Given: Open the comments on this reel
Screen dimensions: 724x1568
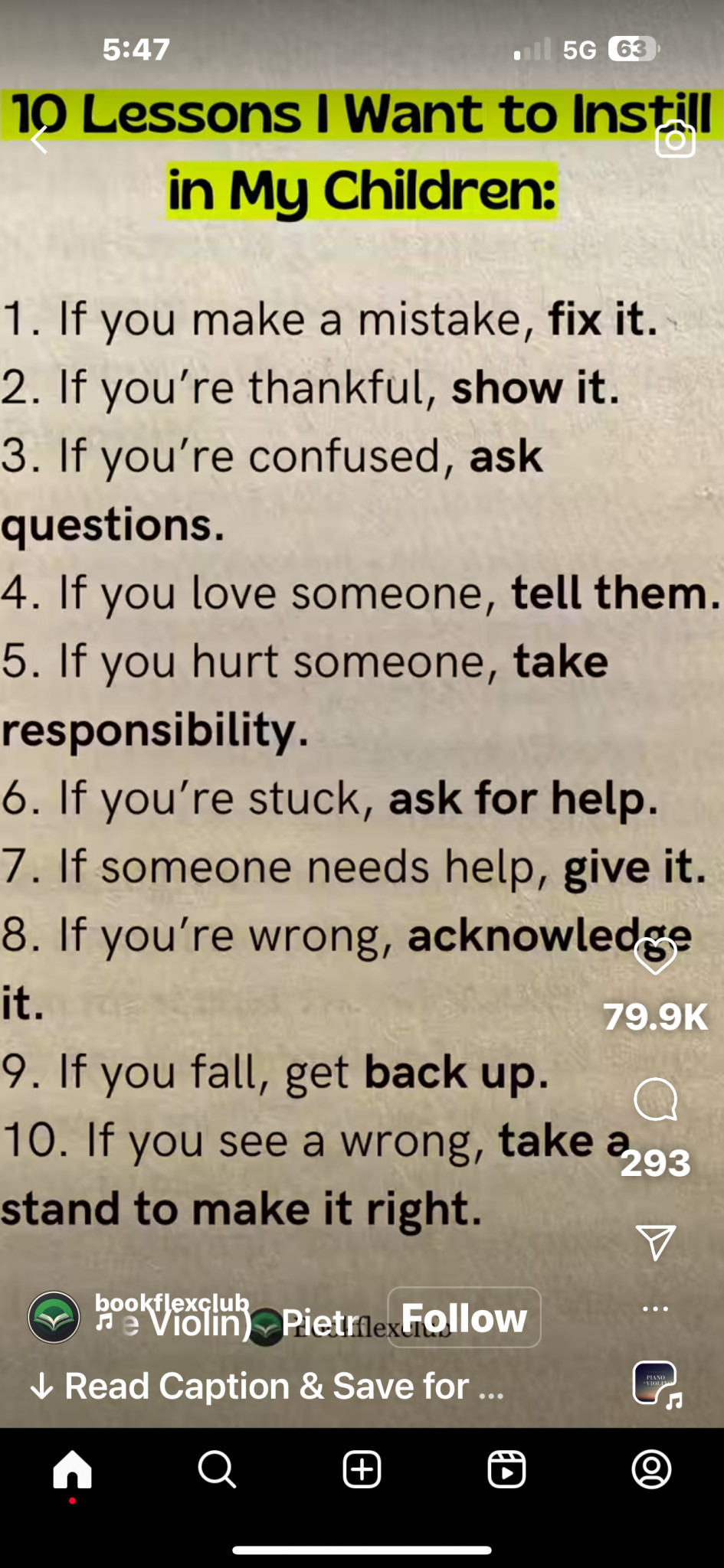Looking at the screenshot, I should tap(656, 1099).
